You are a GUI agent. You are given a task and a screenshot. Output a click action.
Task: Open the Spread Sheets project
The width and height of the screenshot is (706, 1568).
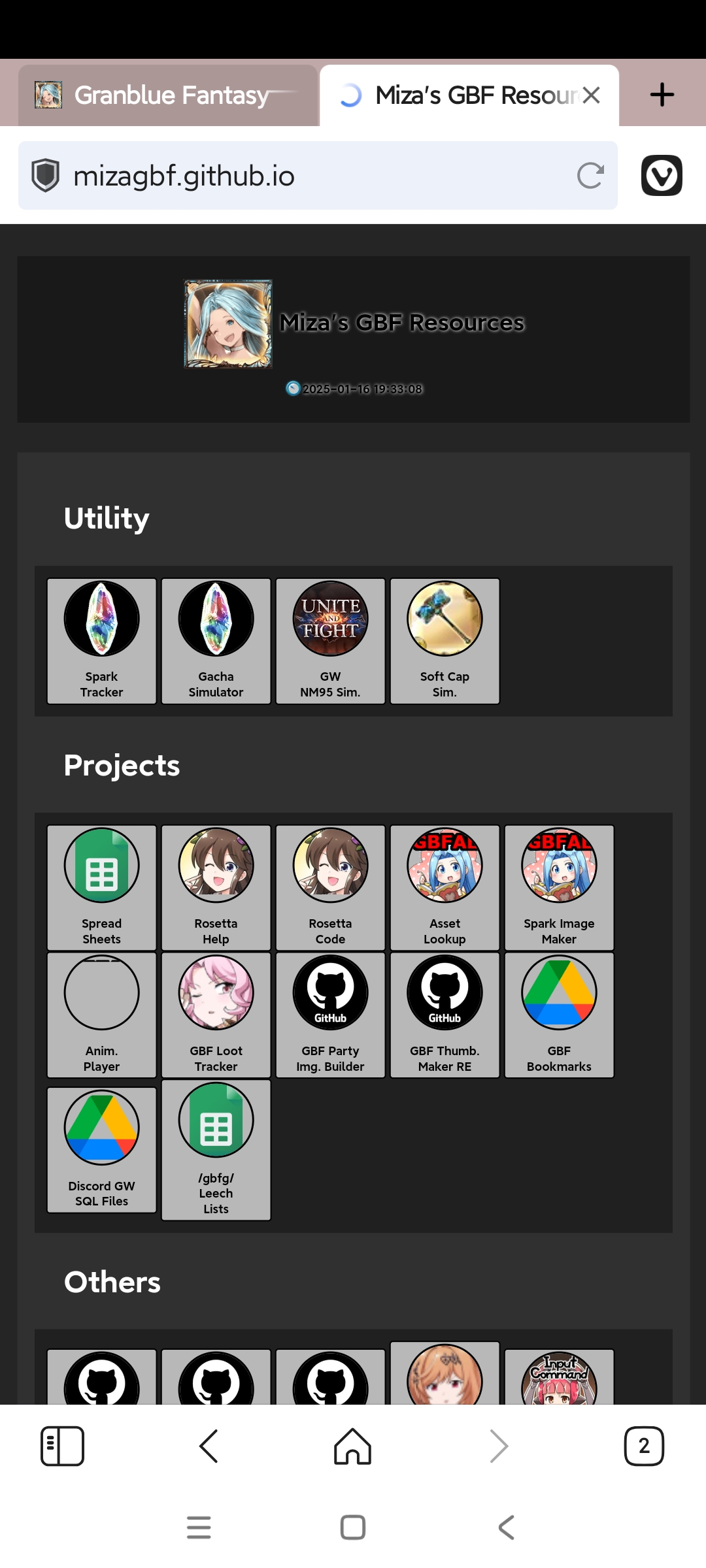point(101,887)
